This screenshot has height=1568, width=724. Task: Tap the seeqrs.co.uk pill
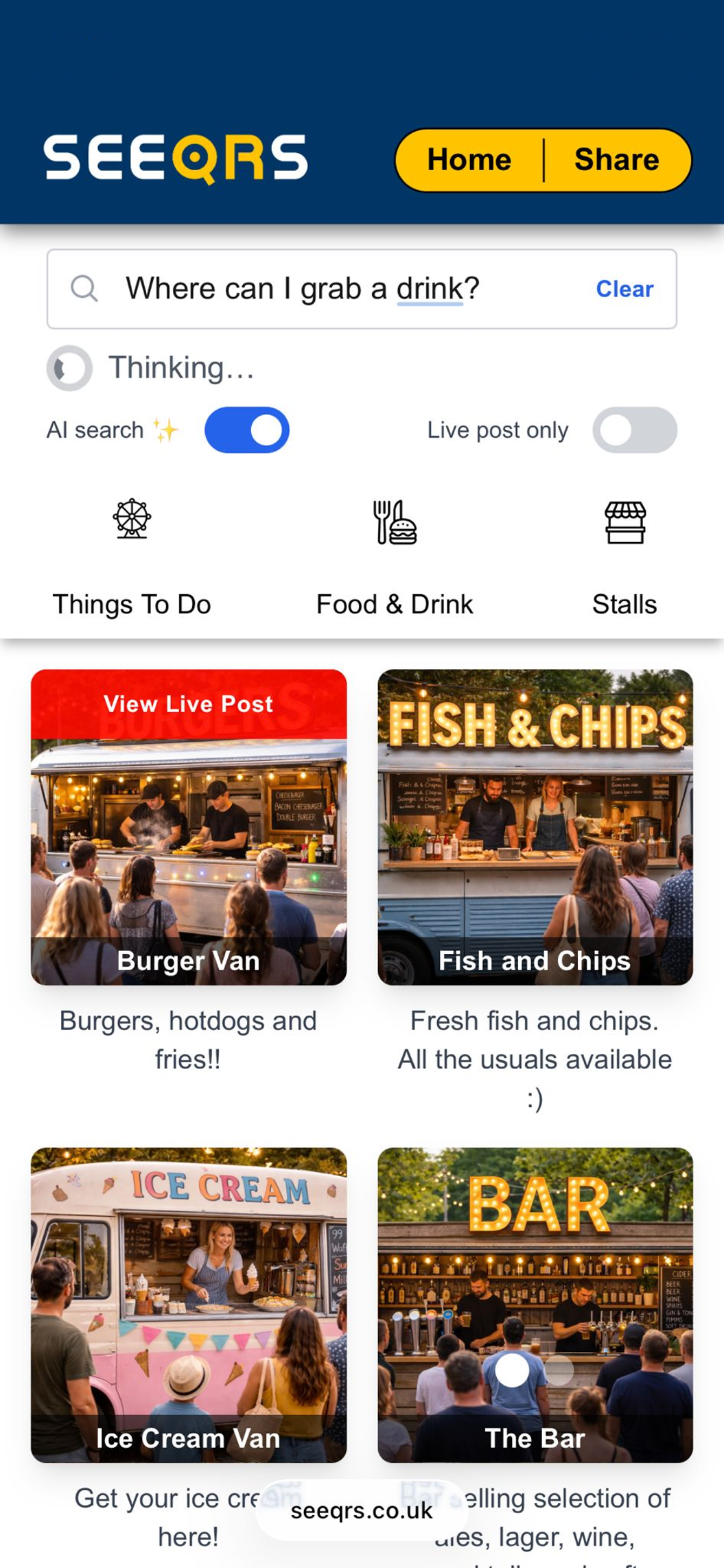[x=362, y=1509]
